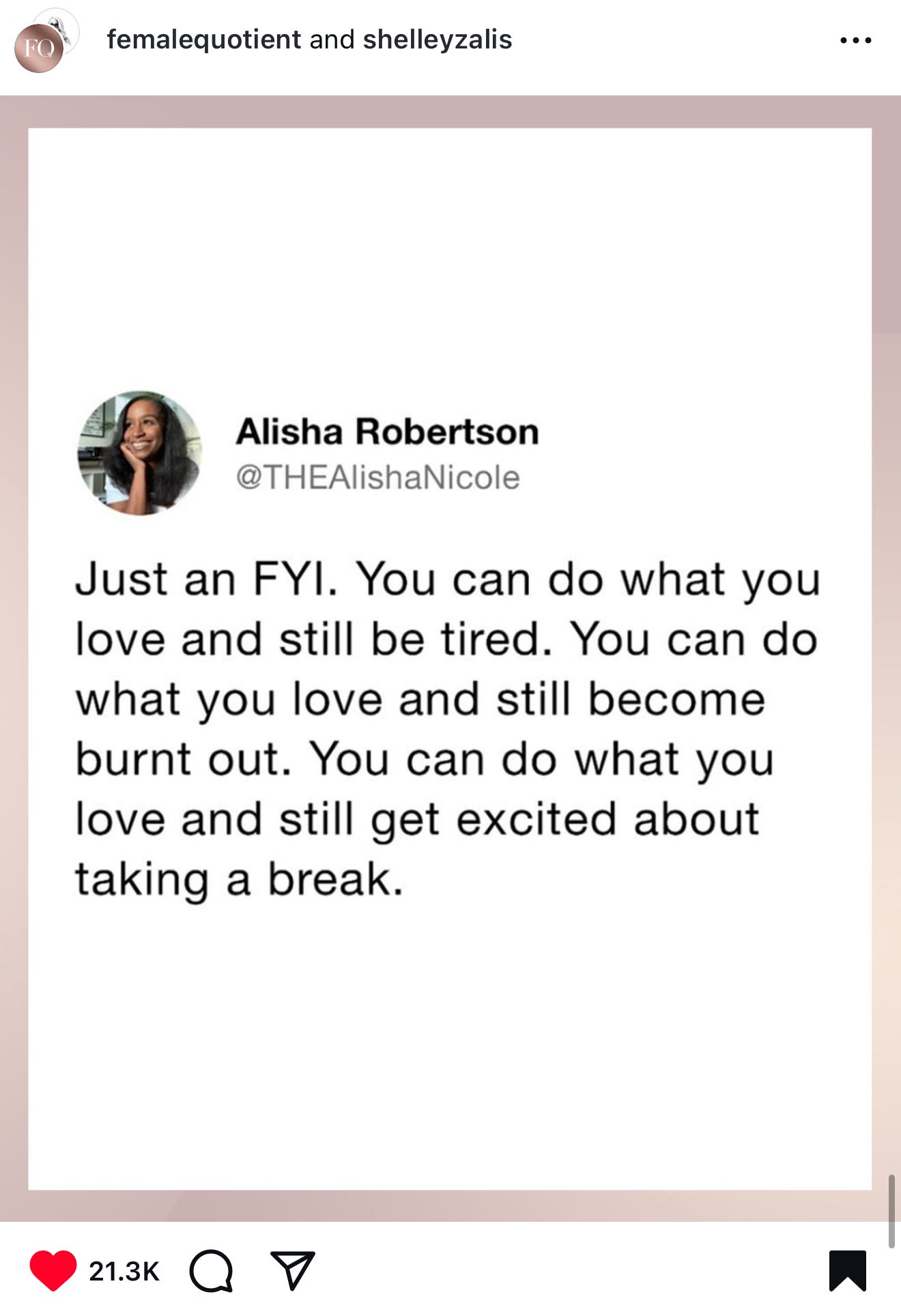This screenshot has height=1316, width=901.
Task: Open the femalequotient profile avatar
Action: [40, 48]
